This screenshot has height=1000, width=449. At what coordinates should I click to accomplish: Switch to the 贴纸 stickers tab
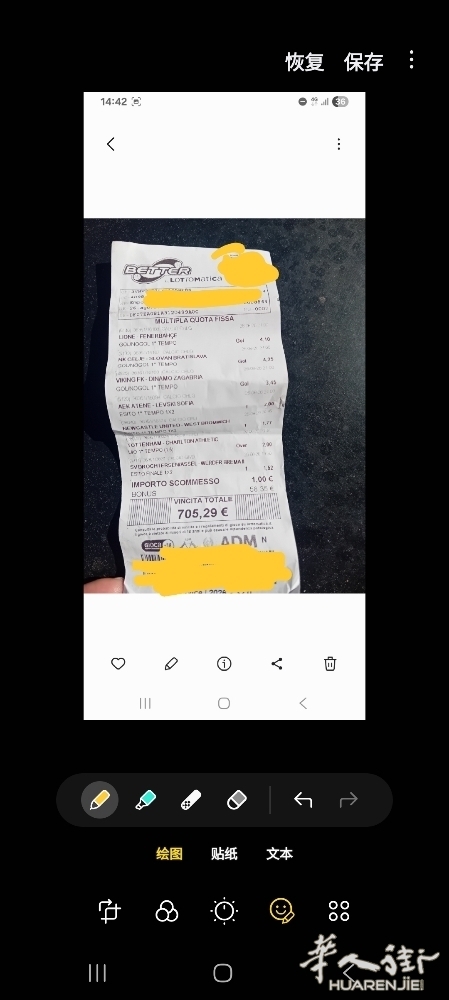click(224, 854)
